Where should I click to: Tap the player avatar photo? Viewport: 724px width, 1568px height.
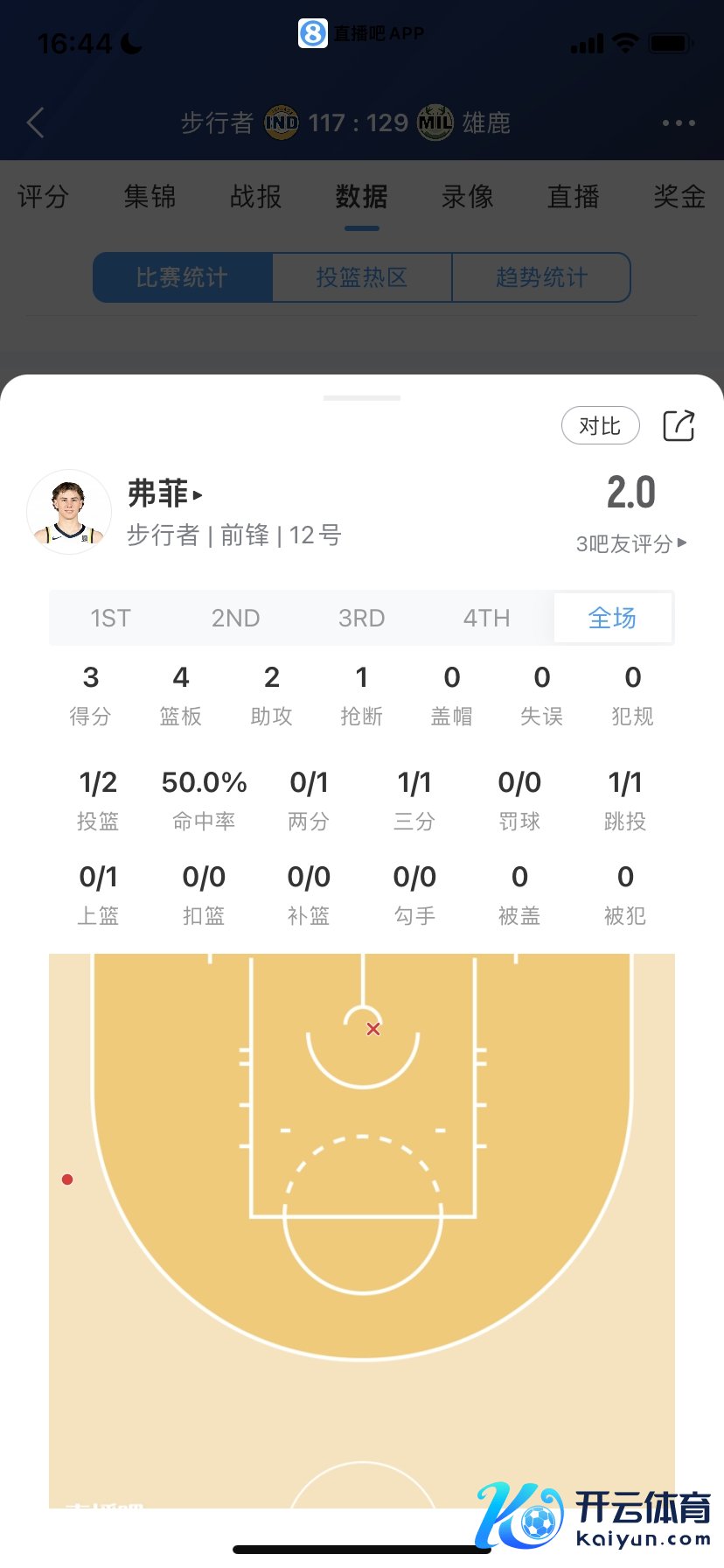coord(69,512)
